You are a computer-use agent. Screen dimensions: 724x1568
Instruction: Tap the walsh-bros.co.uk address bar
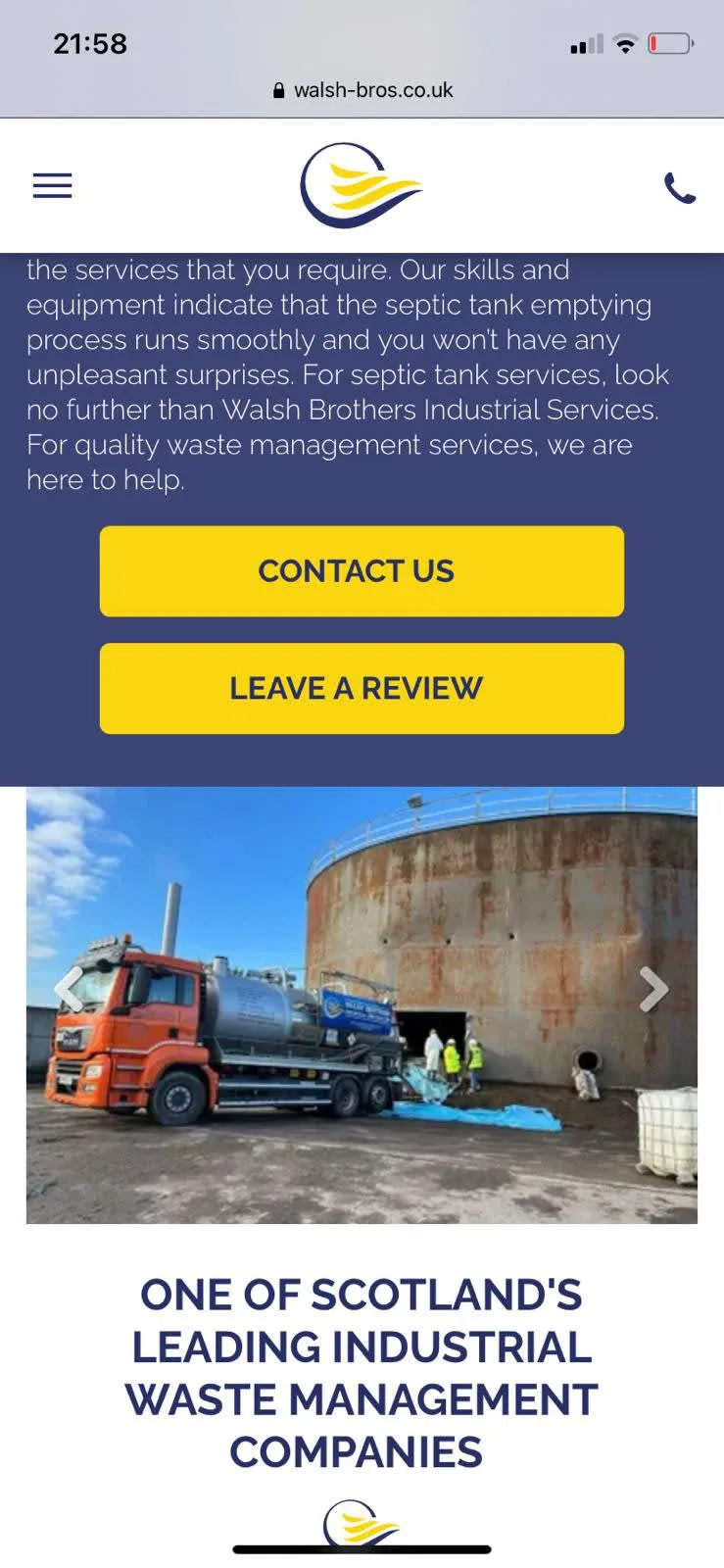tap(362, 90)
